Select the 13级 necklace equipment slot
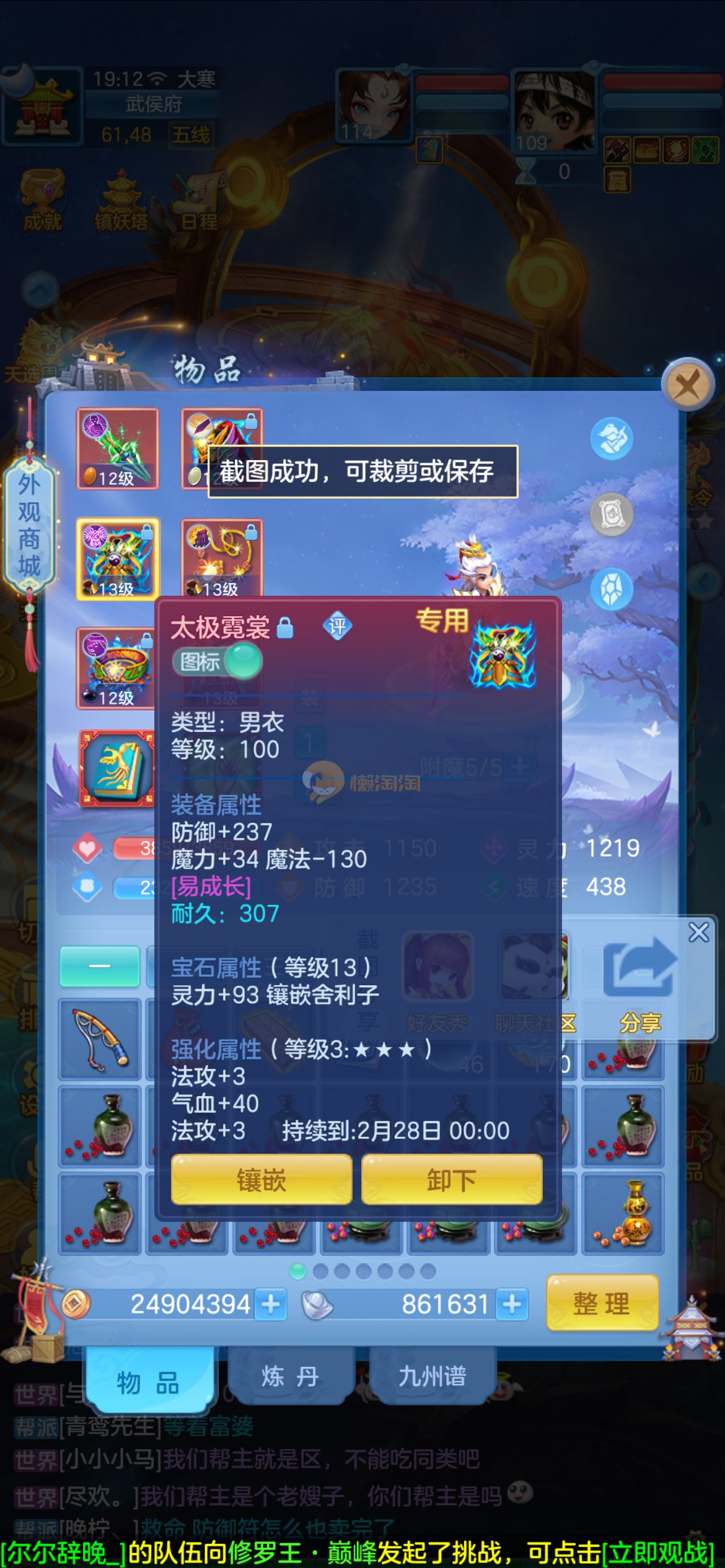This screenshot has height=1568, width=725. coord(222,557)
